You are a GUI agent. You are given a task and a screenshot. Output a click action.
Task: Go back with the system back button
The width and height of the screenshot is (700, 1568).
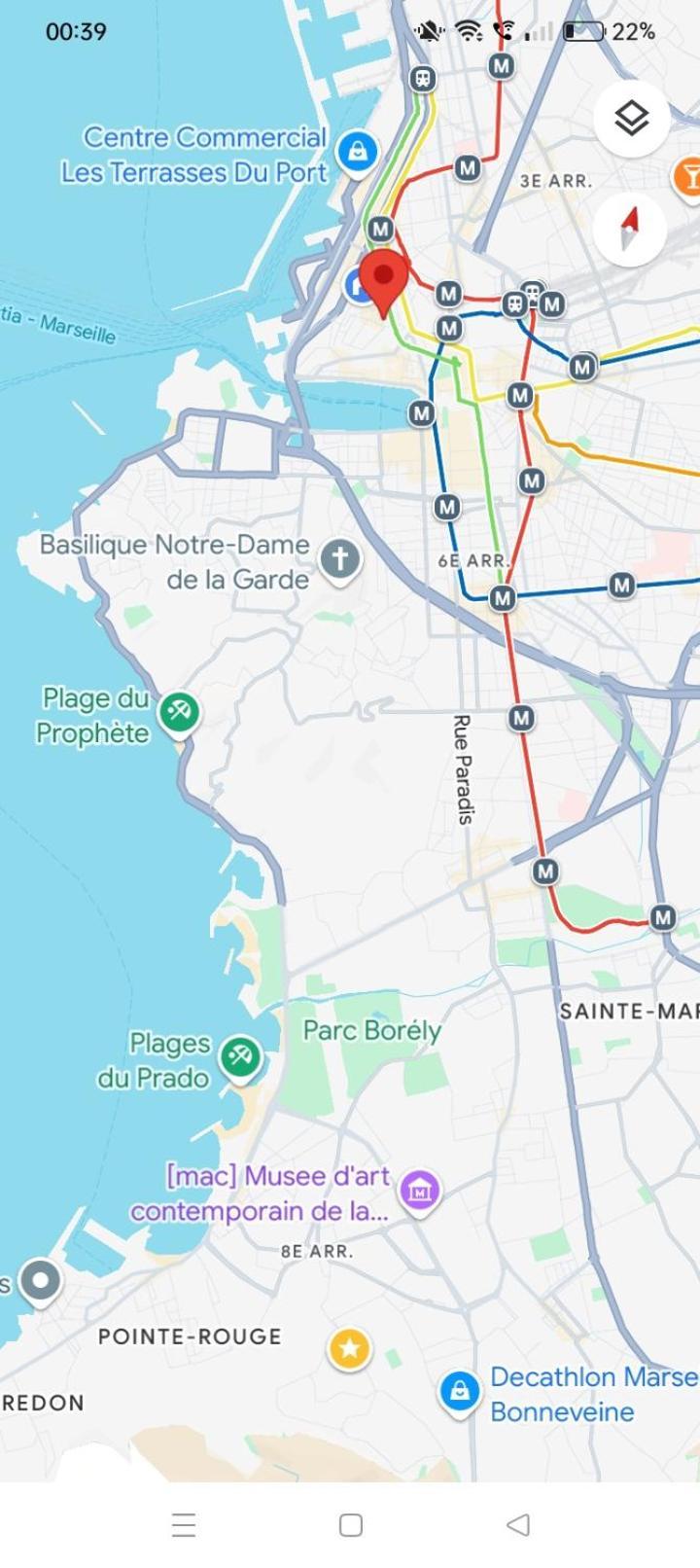click(x=518, y=1524)
